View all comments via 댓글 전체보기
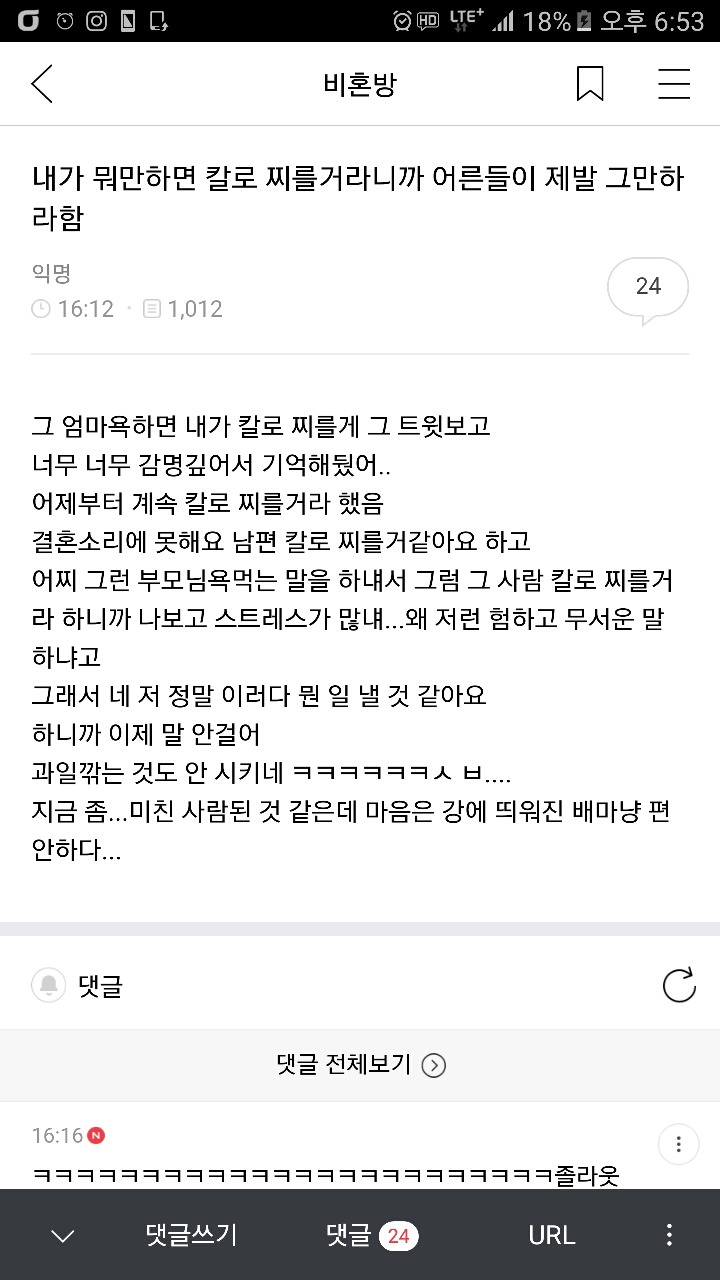Viewport: 720px width, 1280px height. (x=360, y=1064)
